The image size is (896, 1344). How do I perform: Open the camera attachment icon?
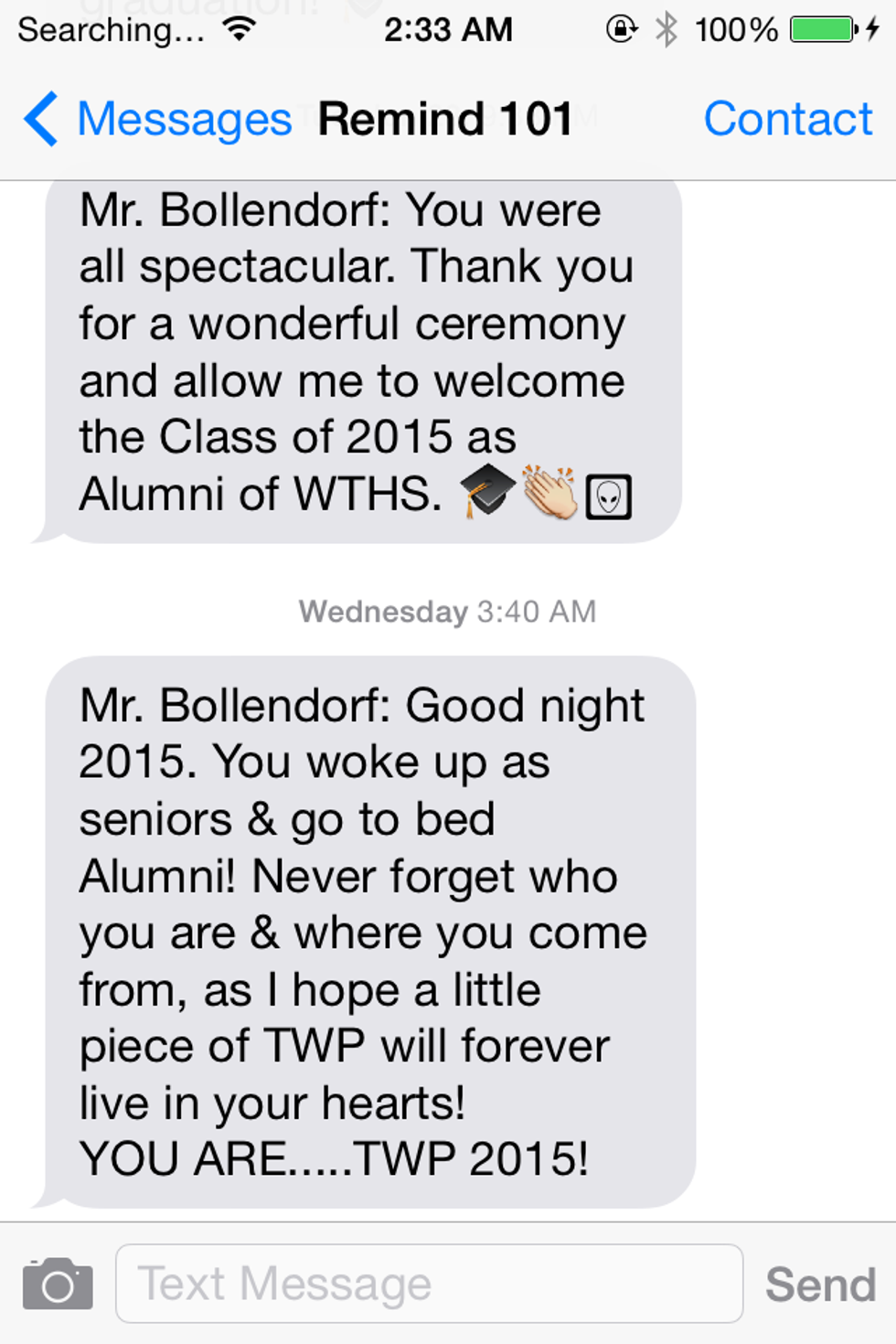58,1284
